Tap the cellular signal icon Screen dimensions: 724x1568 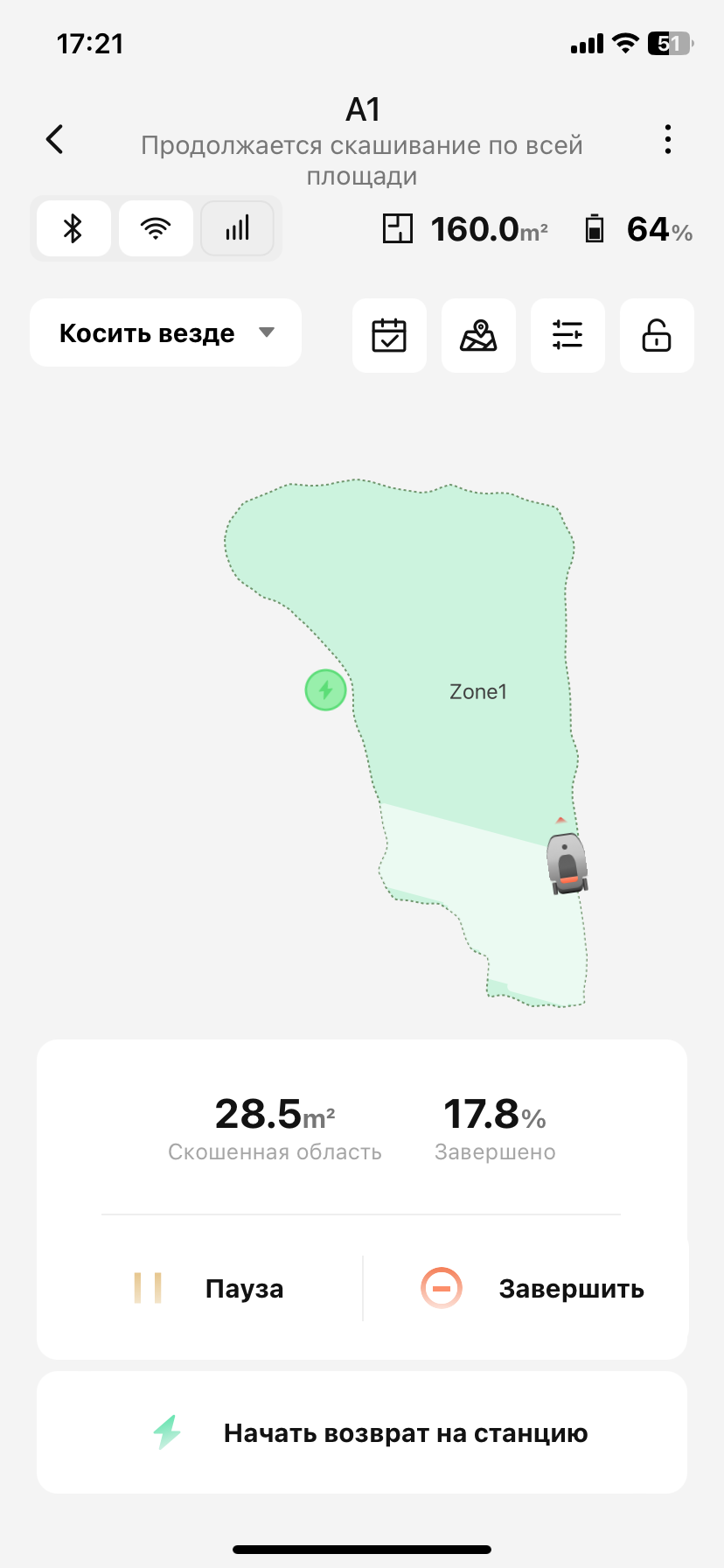[x=237, y=229]
